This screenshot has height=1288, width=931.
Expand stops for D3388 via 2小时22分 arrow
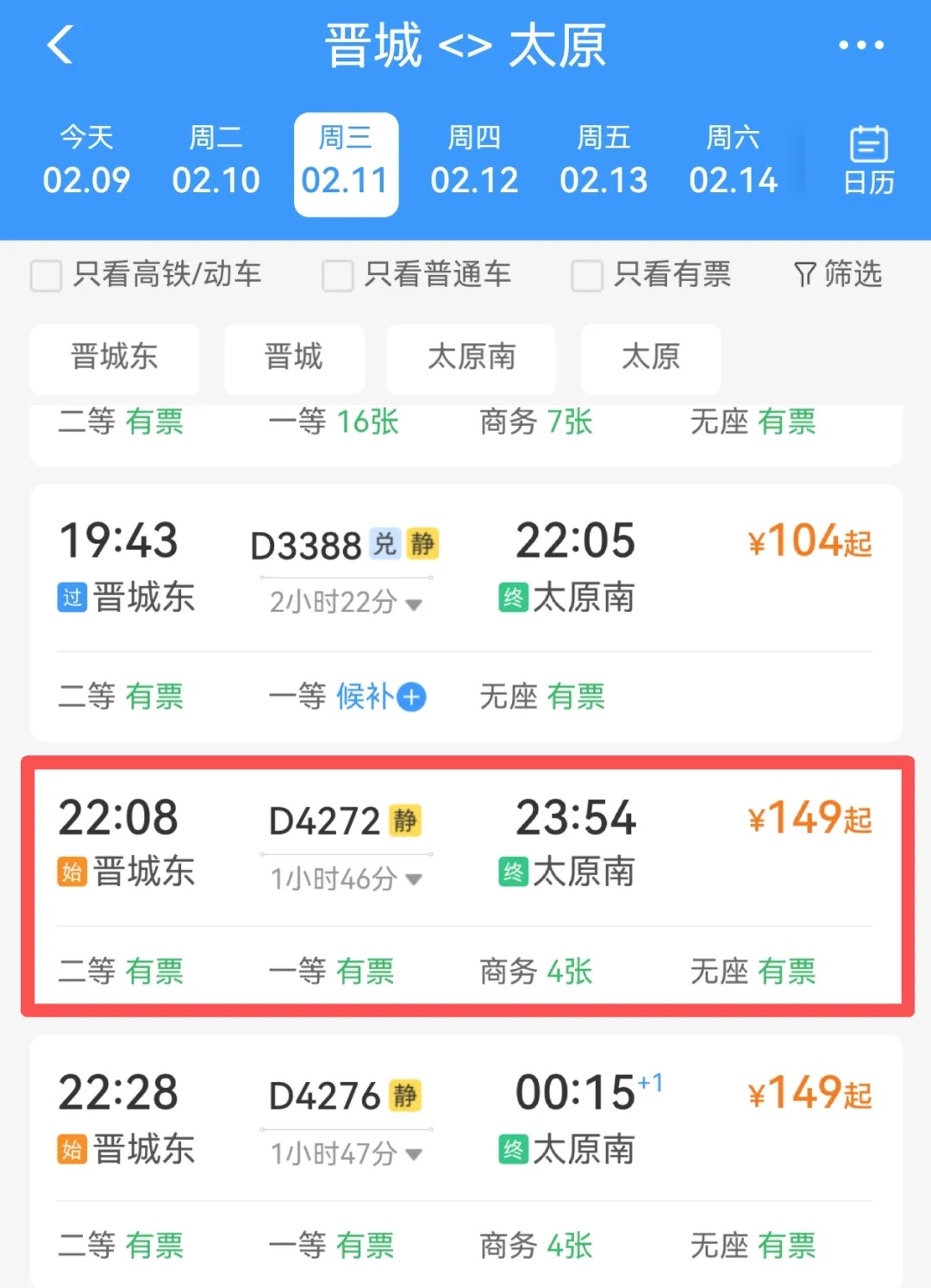tap(414, 604)
